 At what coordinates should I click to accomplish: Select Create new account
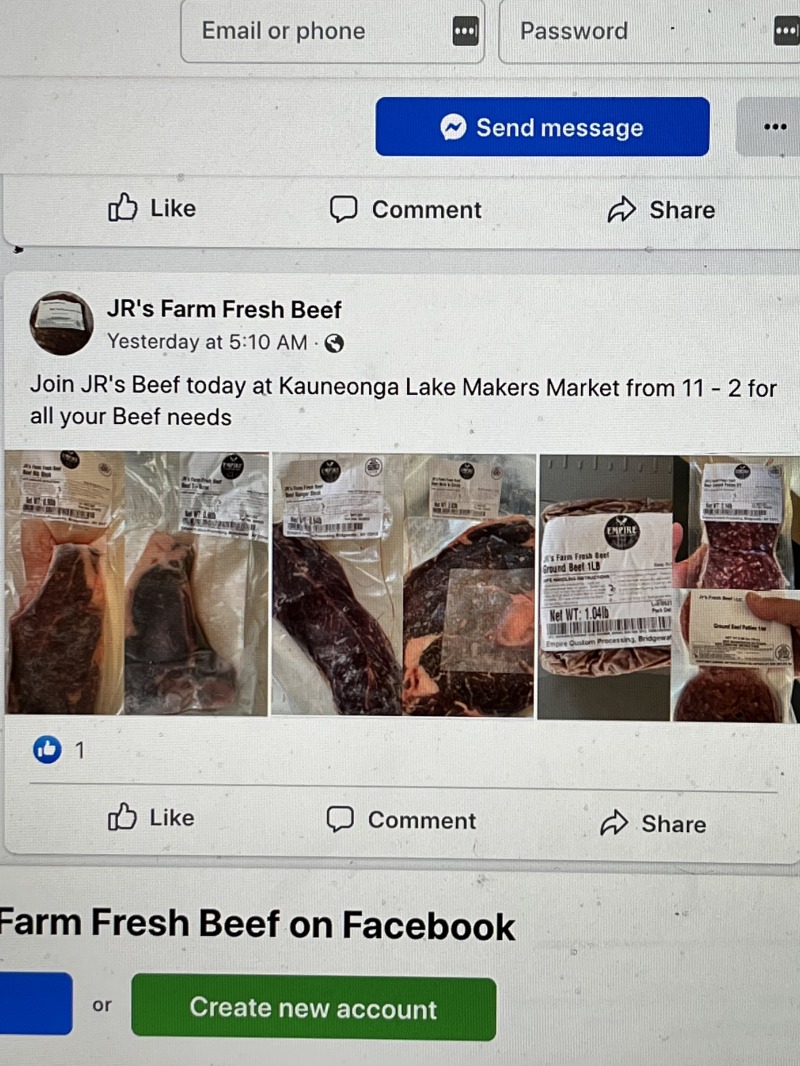(x=313, y=1007)
